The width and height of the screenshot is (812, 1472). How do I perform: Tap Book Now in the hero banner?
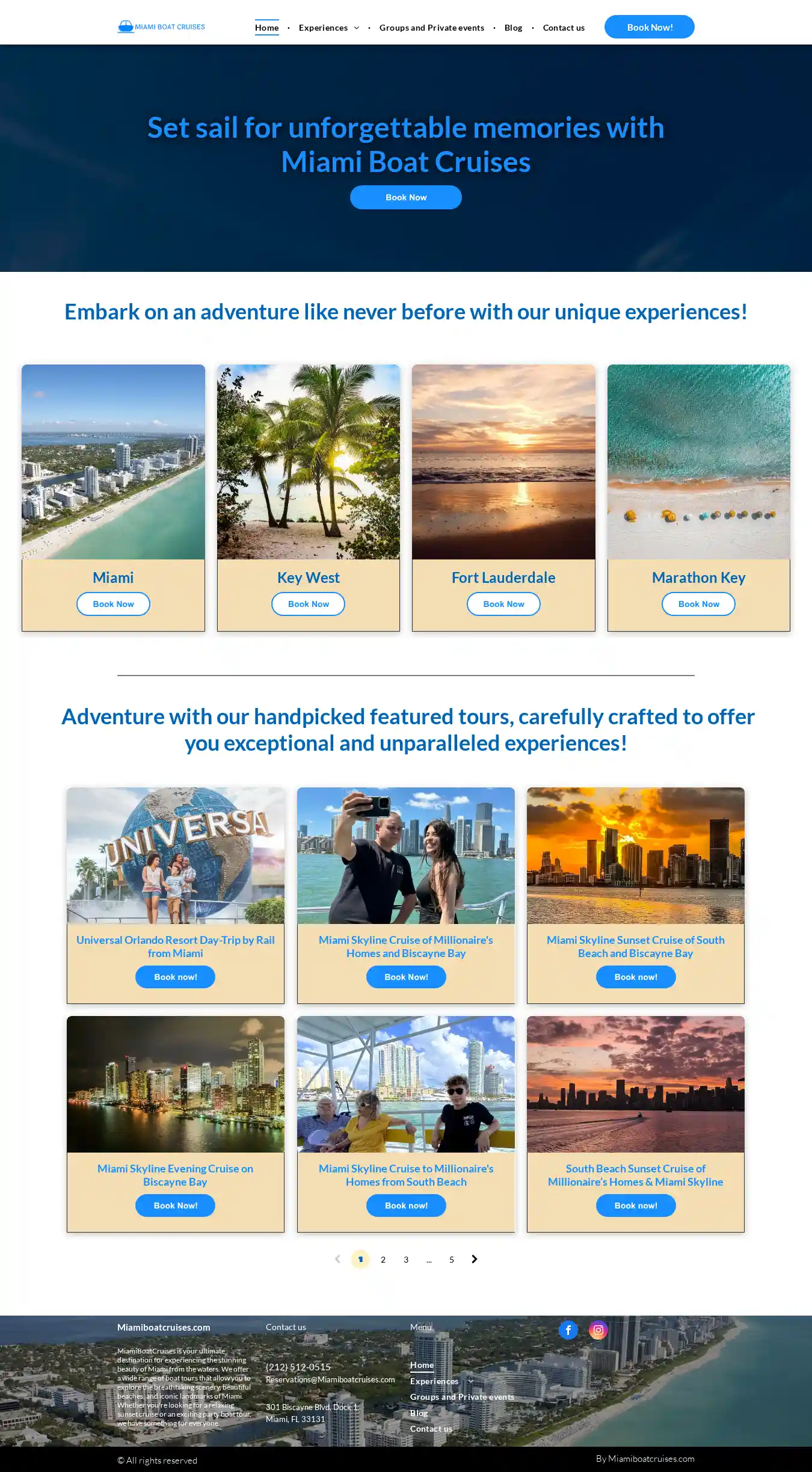click(405, 197)
